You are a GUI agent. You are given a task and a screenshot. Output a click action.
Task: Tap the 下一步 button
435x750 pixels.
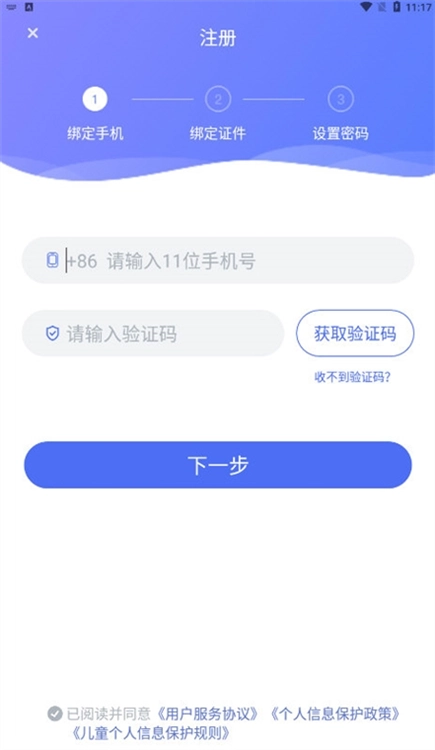(x=218, y=465)
